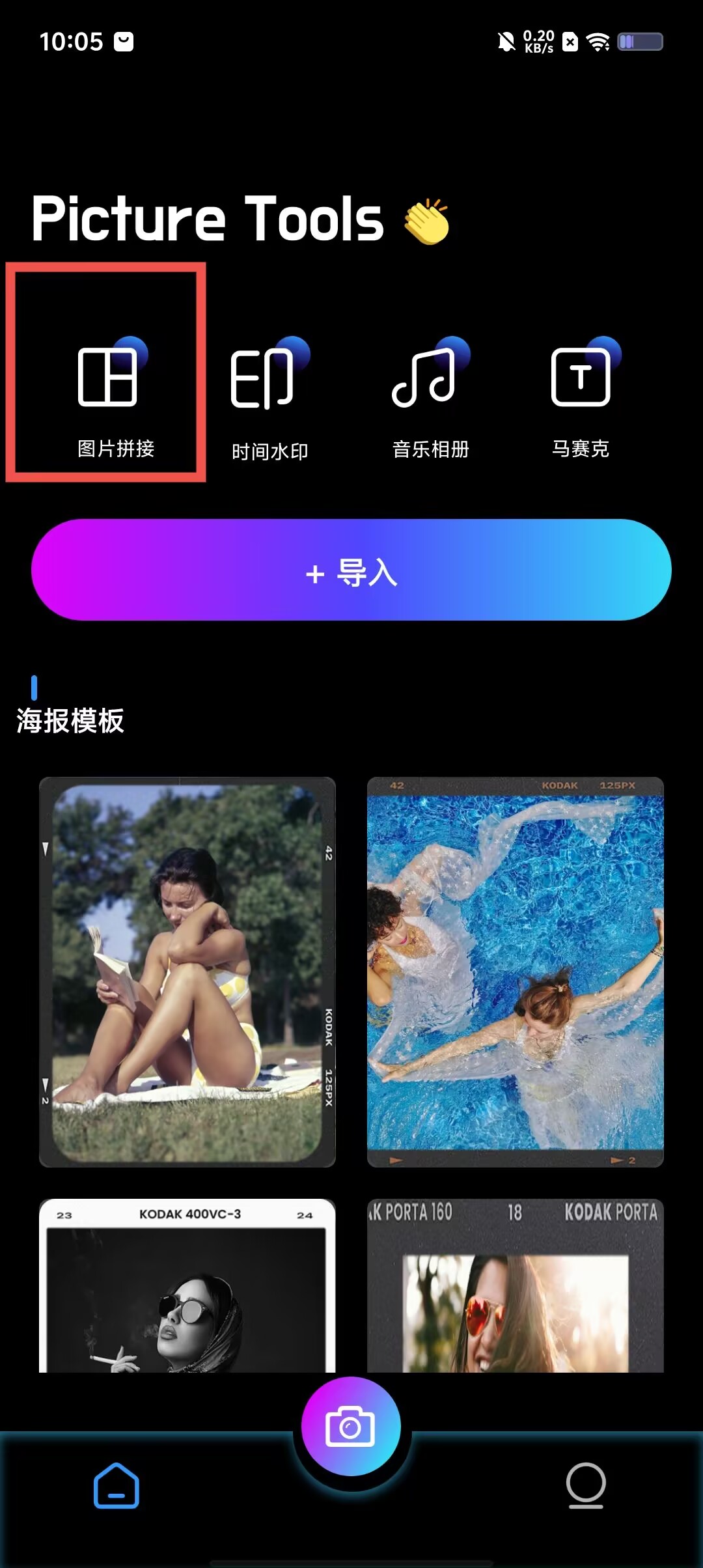
Task: Open the 音乐相册 music album tool
Action: [x=430, y=399]
